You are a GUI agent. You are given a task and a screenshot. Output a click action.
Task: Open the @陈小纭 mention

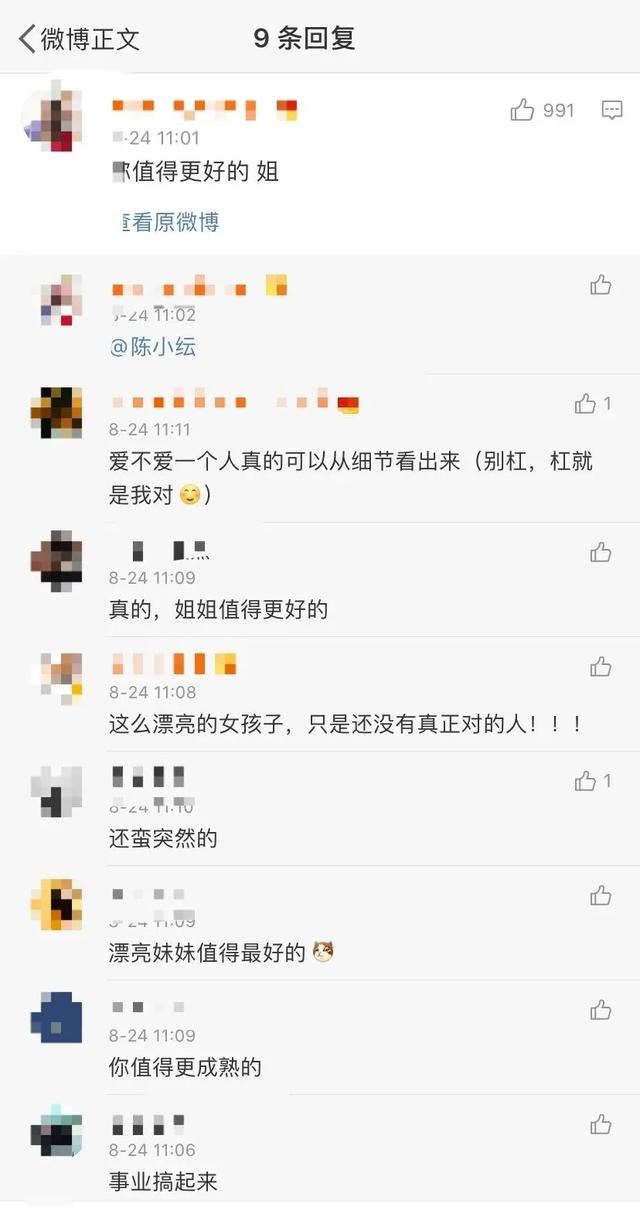(152, 347)
